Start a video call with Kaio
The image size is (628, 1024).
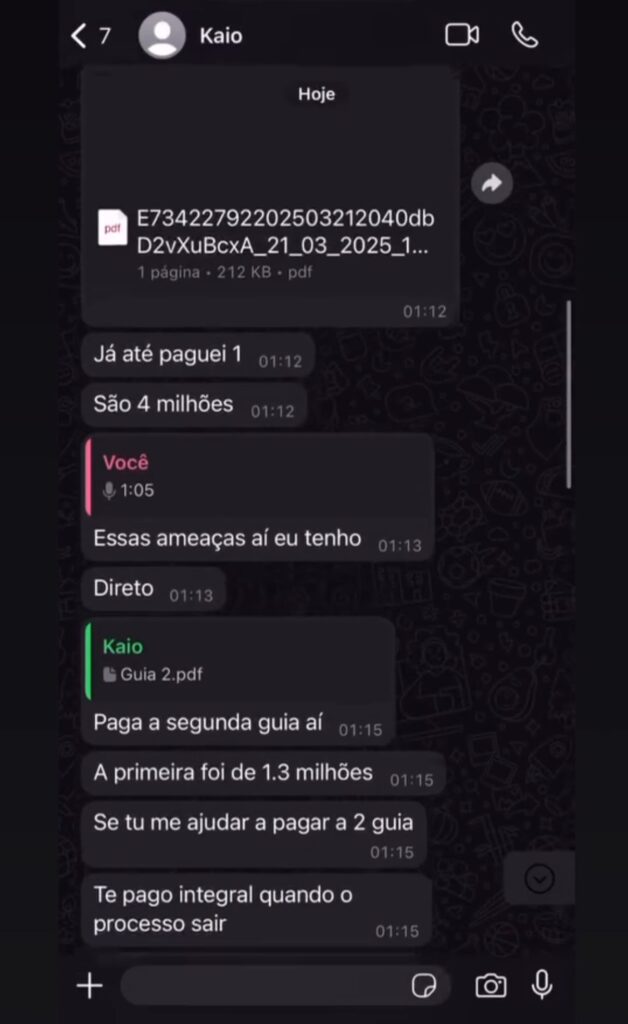click(x=461, y=35)
